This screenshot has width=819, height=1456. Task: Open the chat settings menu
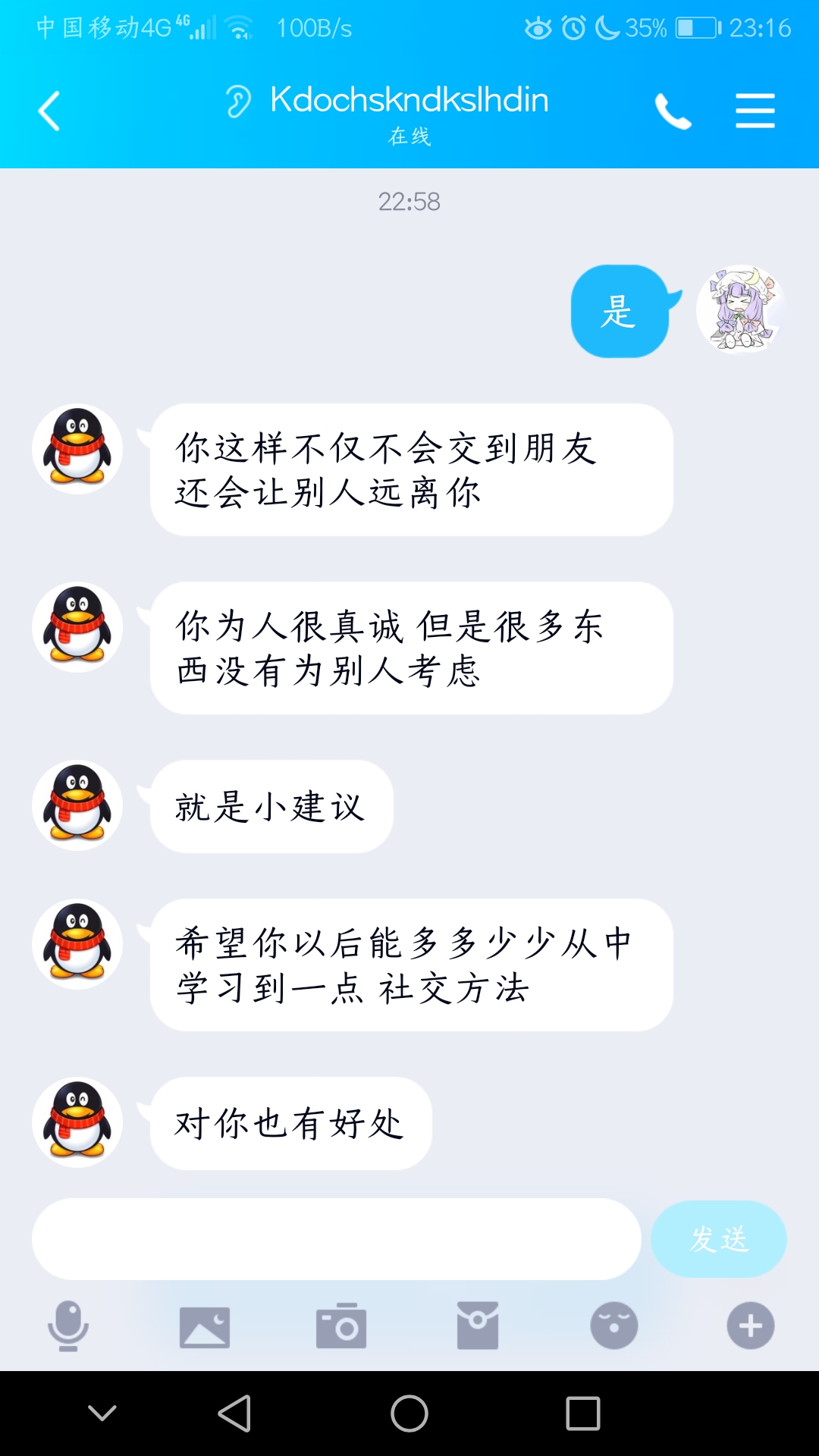click(755, 111)
